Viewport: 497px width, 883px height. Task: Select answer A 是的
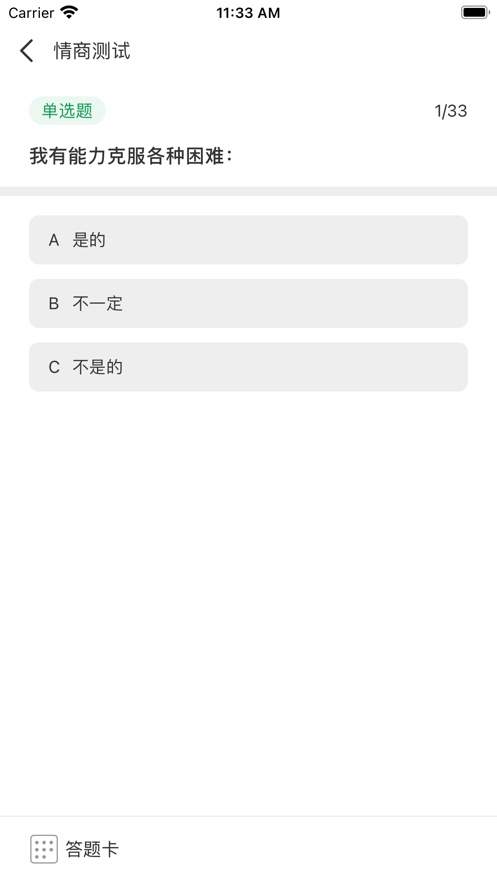tap(248, 240)
